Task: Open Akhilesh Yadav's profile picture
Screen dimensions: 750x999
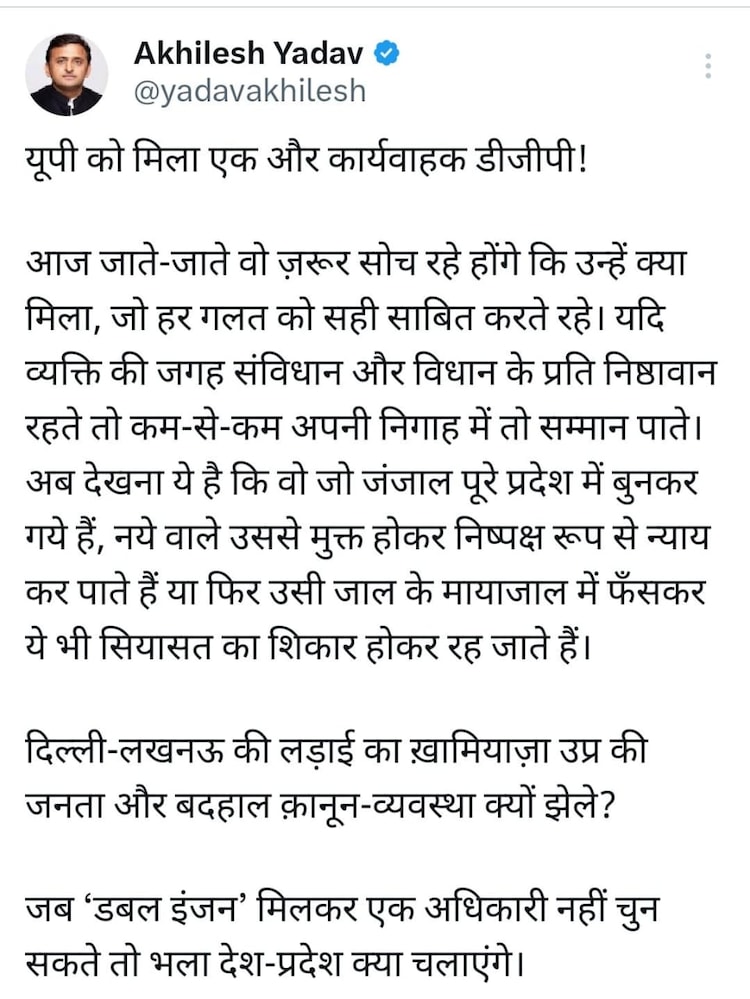Action: (x=66, y=74)
